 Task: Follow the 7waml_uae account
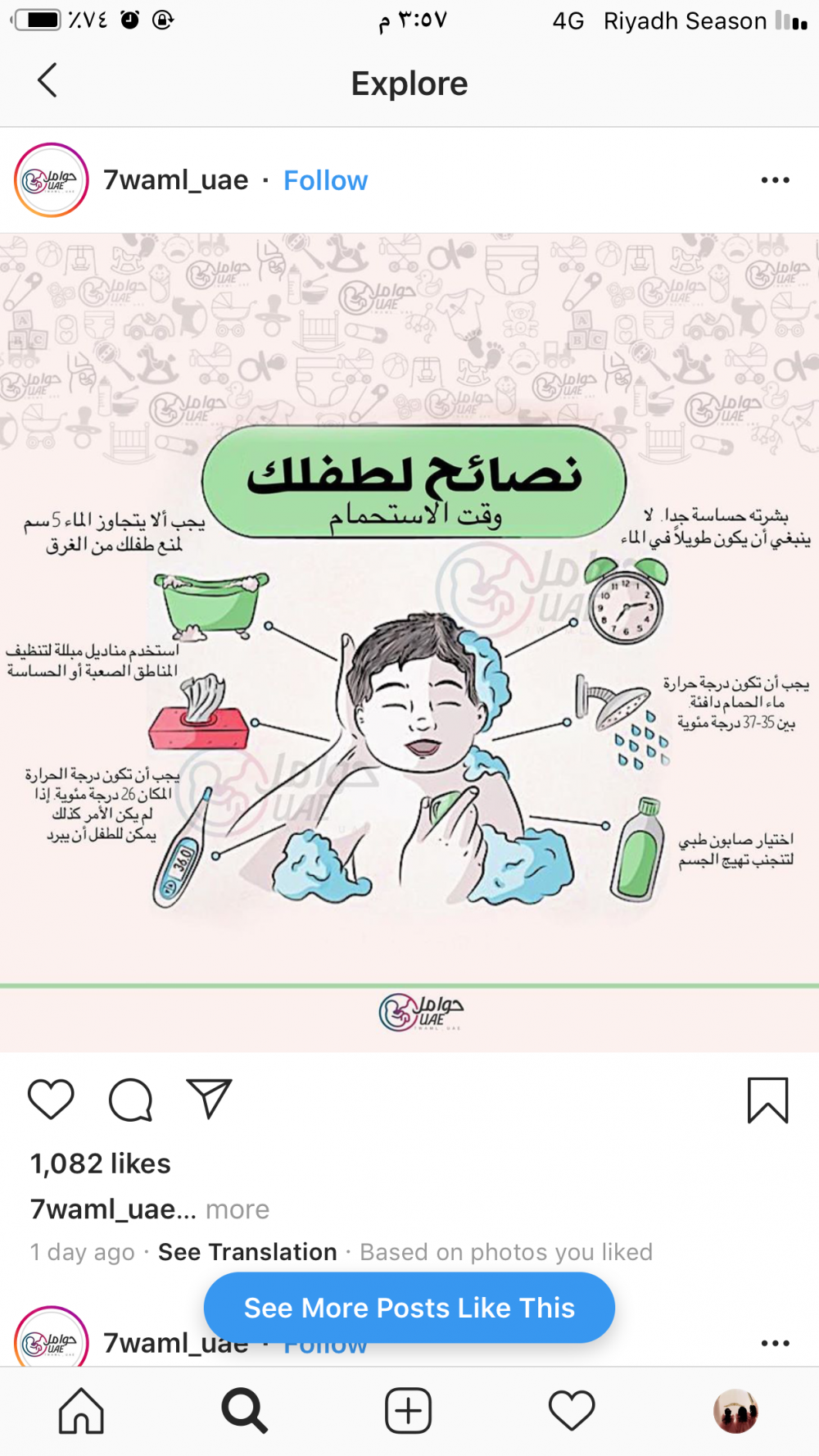(x=325, y=180)
